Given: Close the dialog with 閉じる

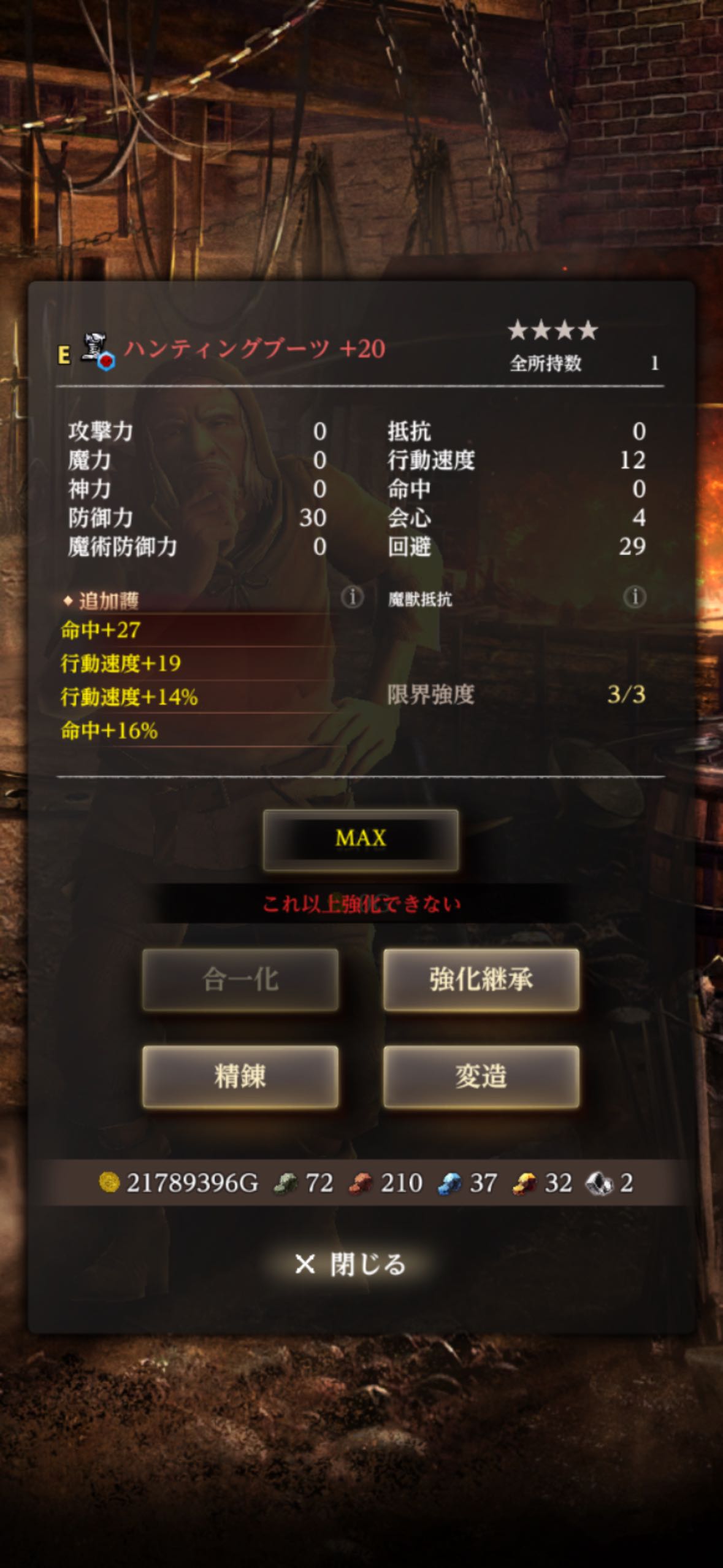Looking at the screenshot, I should 350,1264.
